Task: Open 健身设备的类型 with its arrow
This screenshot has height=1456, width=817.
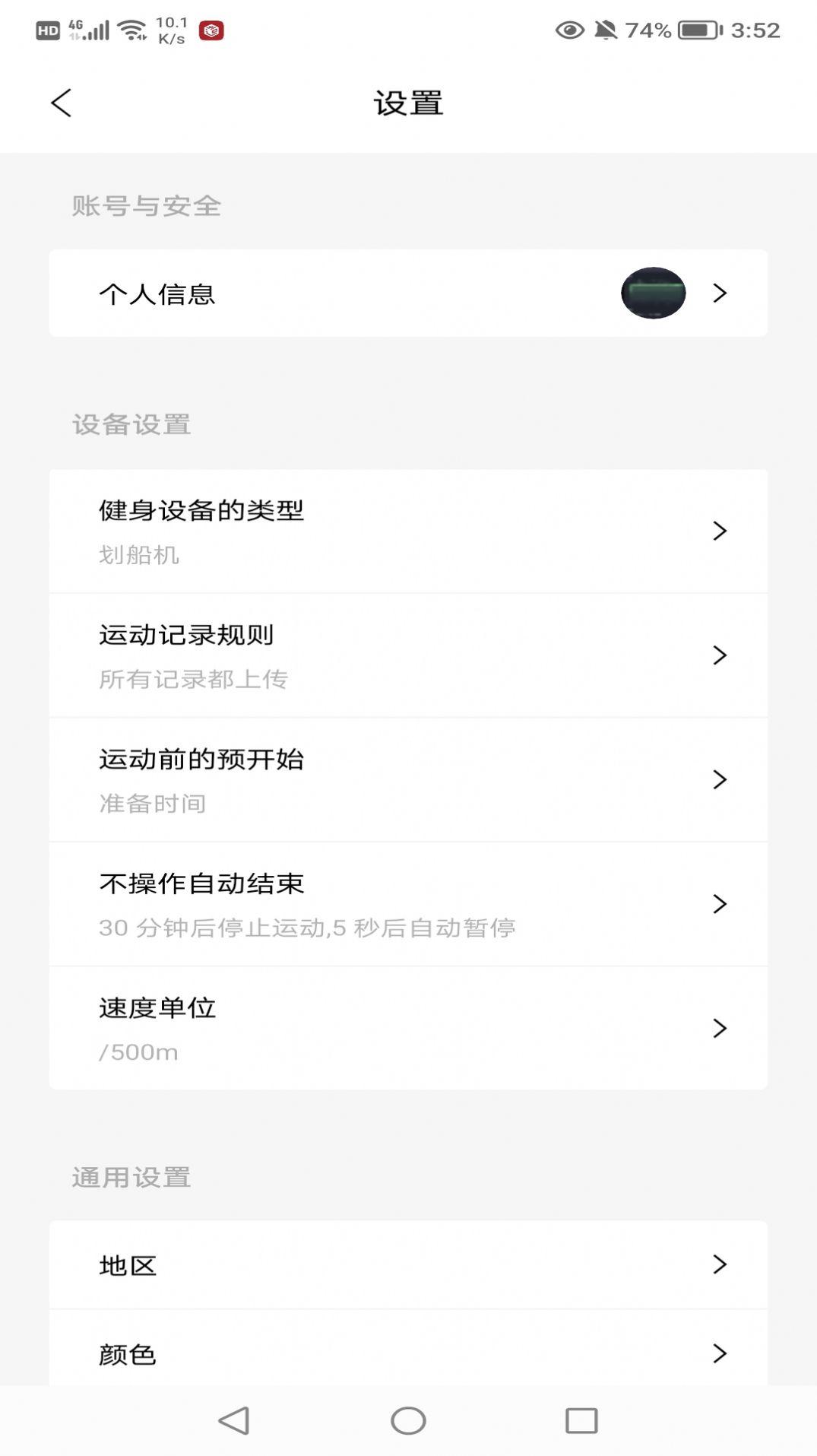Action: pyautogui.click(x=719, y=531)
